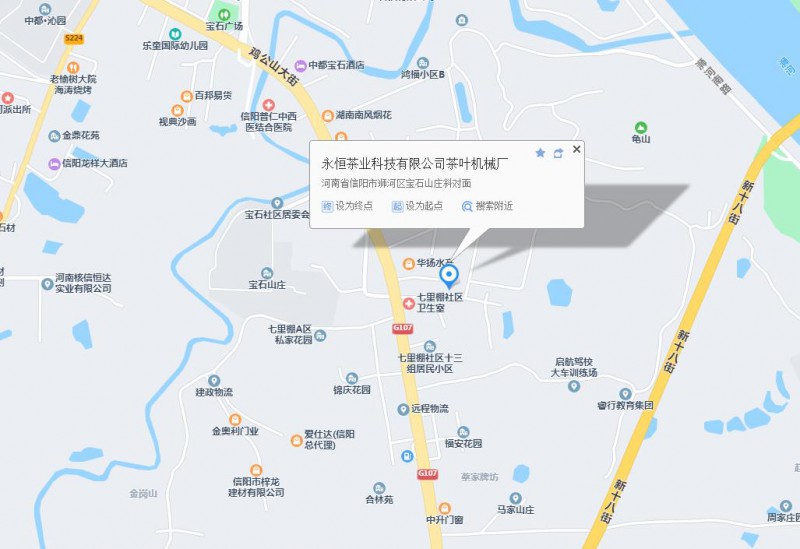
Task: Tap the blue location marker pin
Action: coord(449,275)
